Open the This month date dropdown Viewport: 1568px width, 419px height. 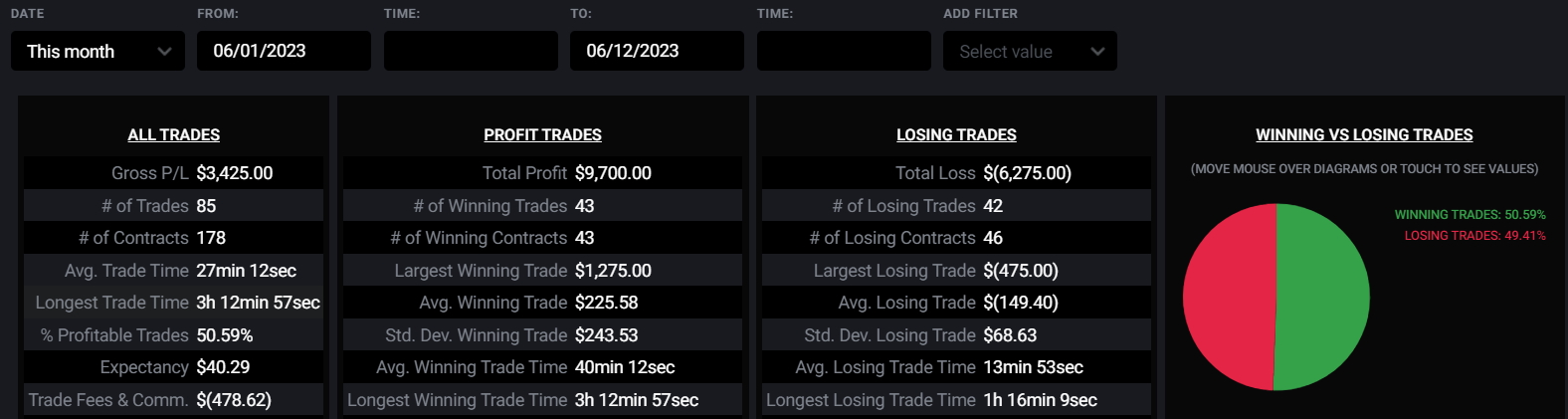[x=98, y=51]
